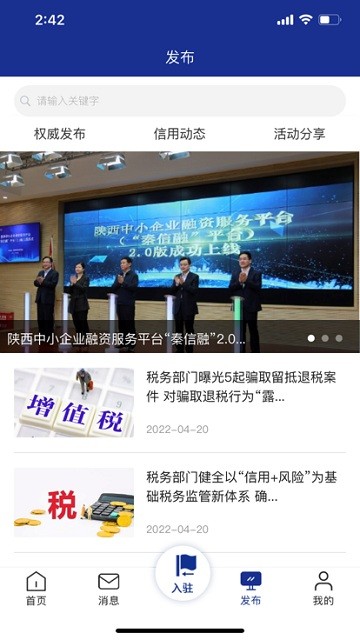Tap the central 入驻 button
The width and height of the screenshot is (360, 640).
coord(183,573)
